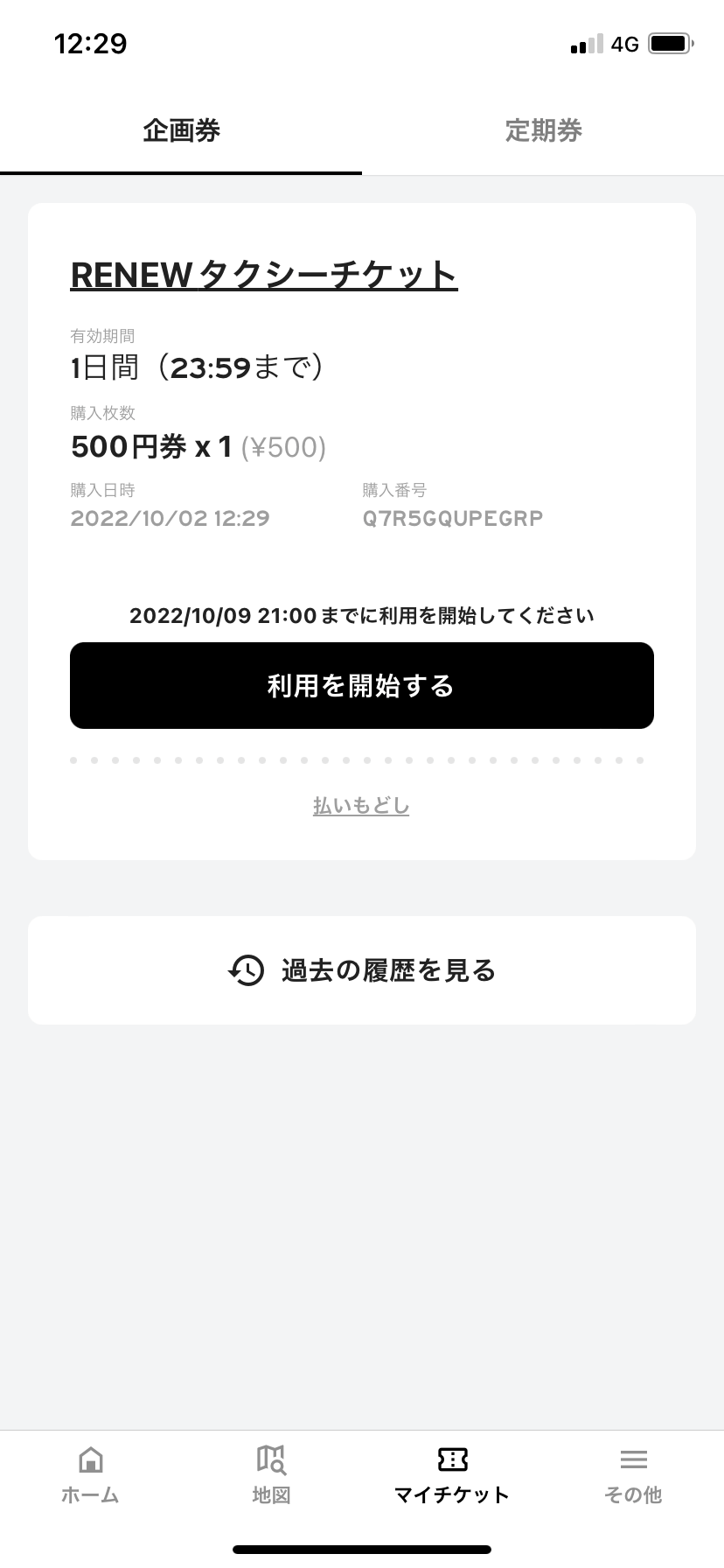Switch to the 企画券 tab
The width and height of the screenshot is (724, 1568).
[x=181, y=131]
